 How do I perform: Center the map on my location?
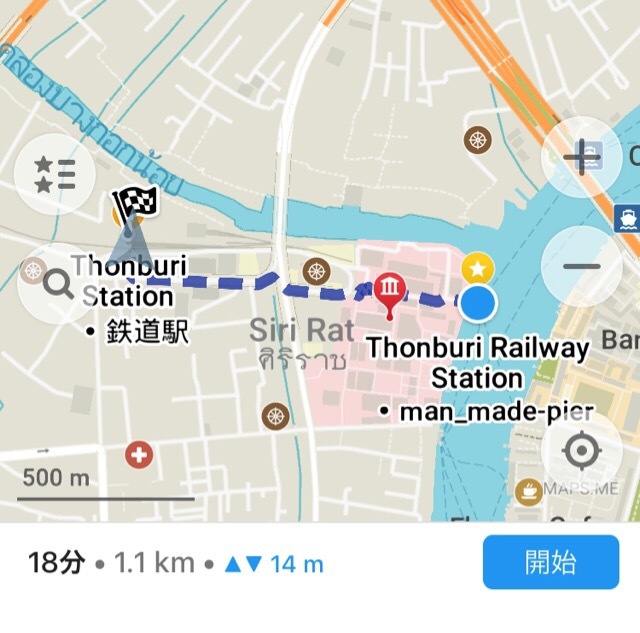click(581, 452)
